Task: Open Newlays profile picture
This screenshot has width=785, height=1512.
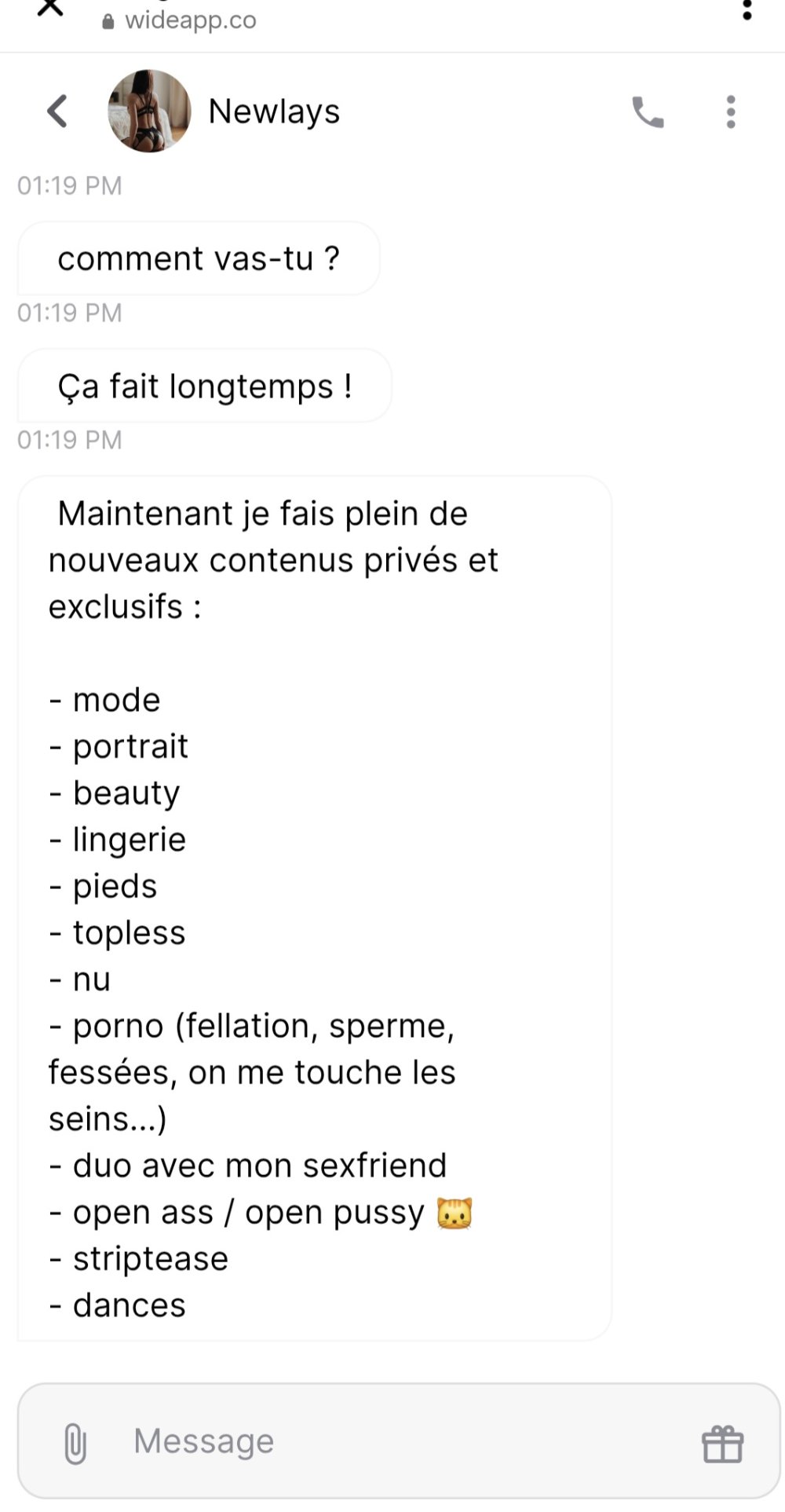Action: click(x=149, y=111)
